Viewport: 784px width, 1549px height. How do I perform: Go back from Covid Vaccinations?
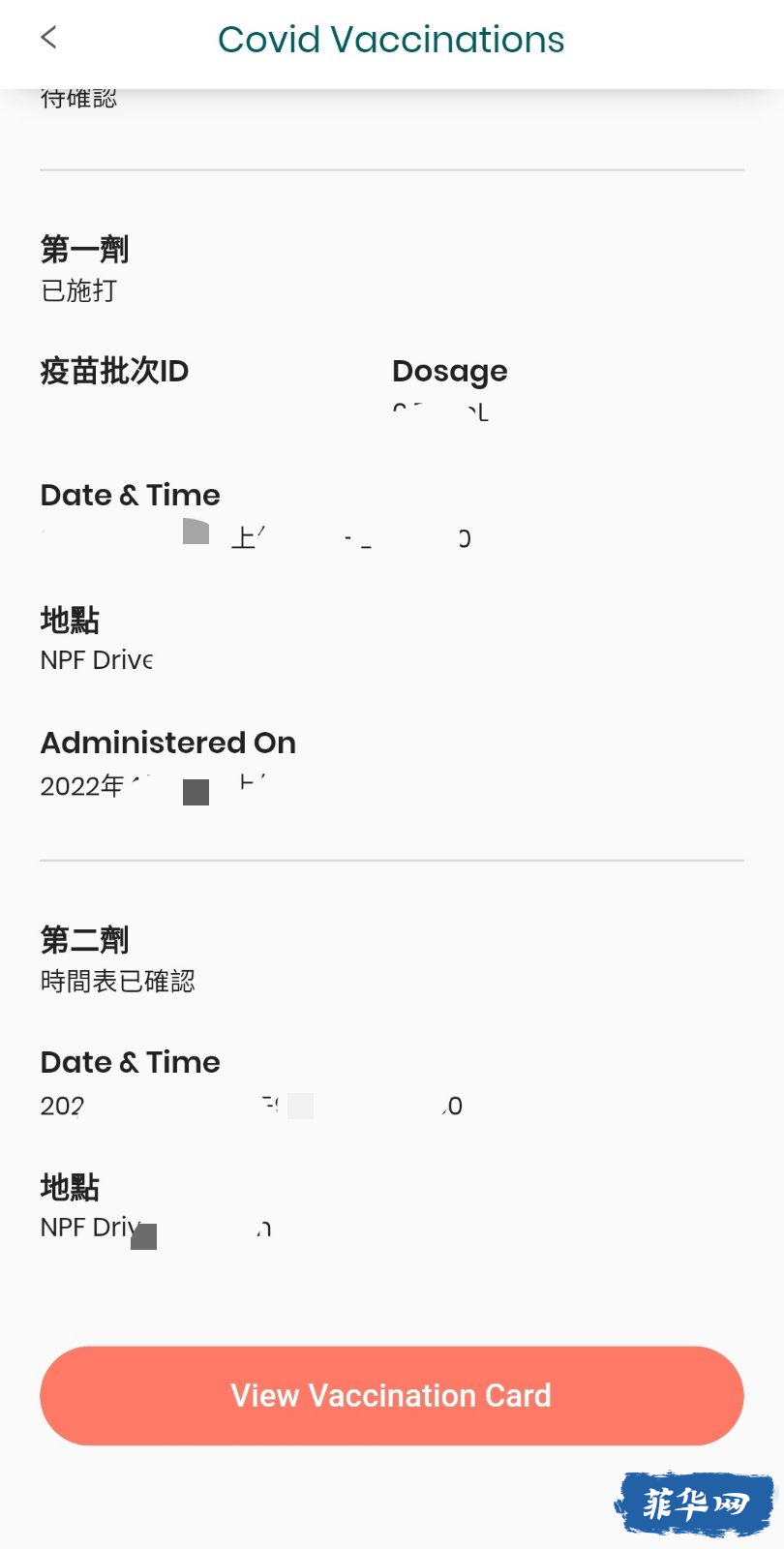click(49, 38)
